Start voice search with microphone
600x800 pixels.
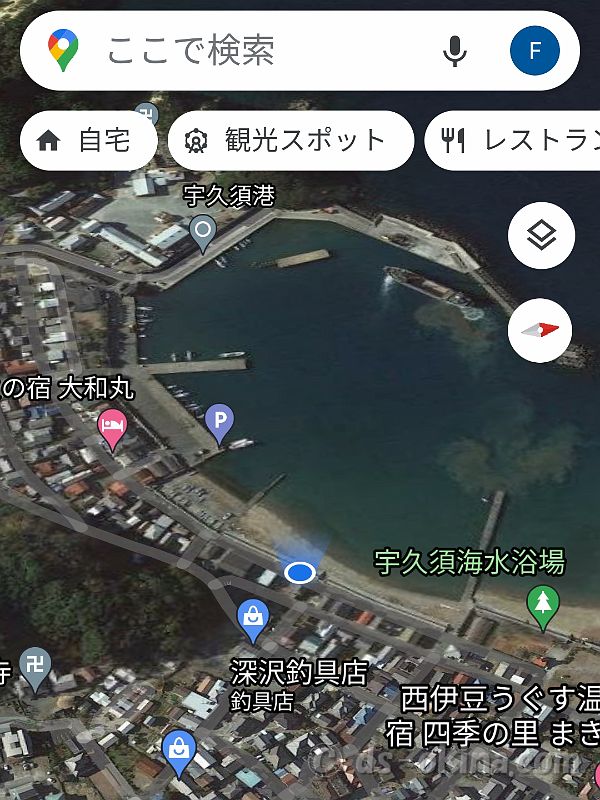point(455,51)
